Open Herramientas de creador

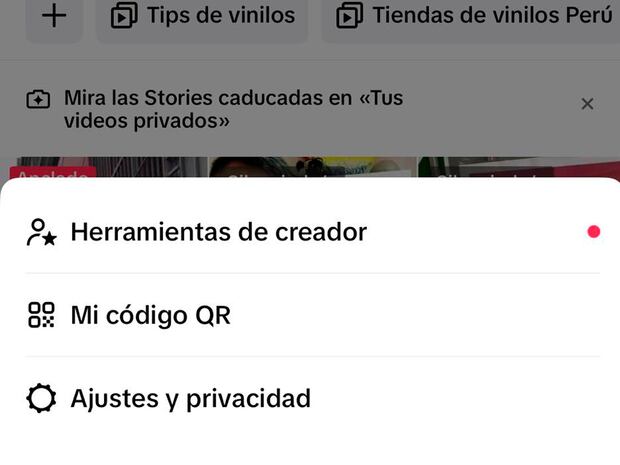218,232
